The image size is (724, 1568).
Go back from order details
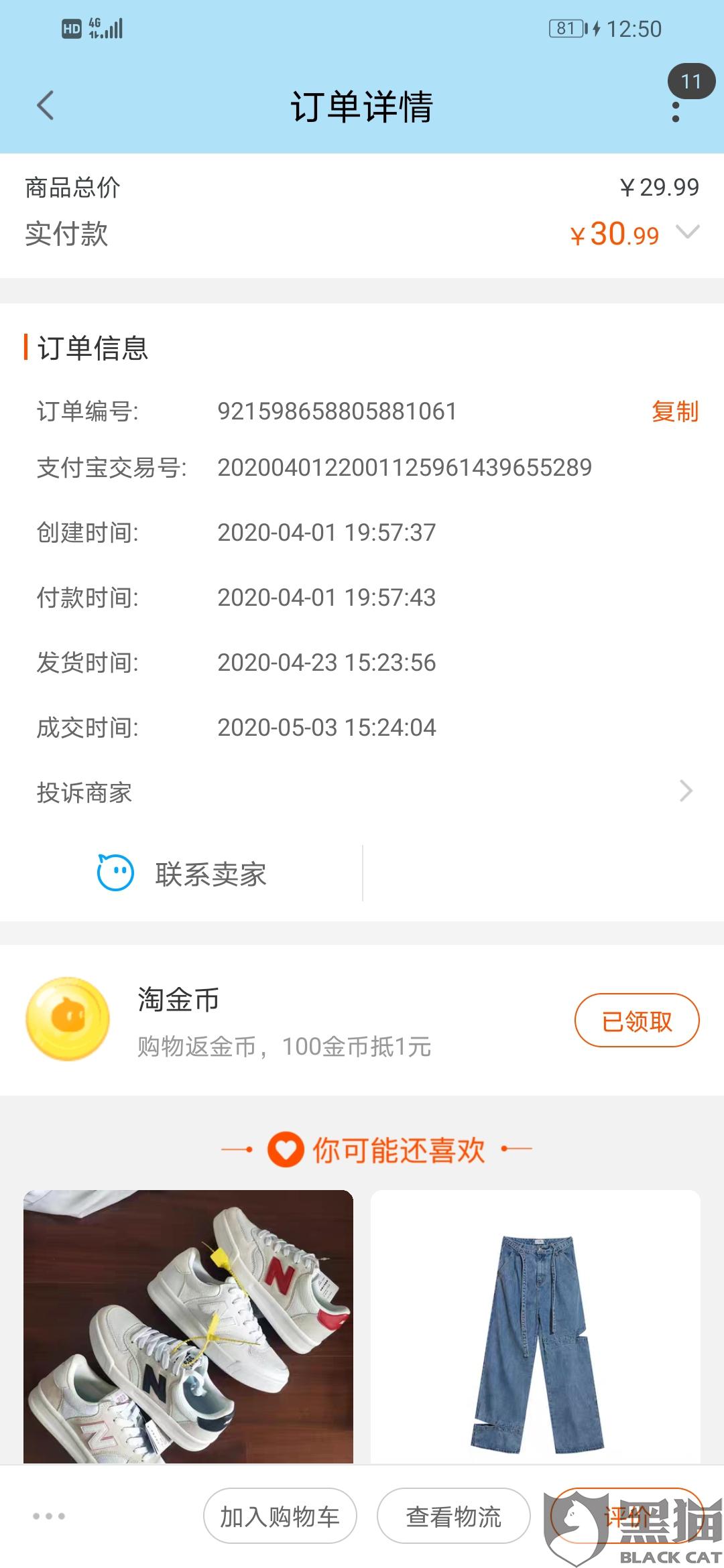(x=46, y=106)
